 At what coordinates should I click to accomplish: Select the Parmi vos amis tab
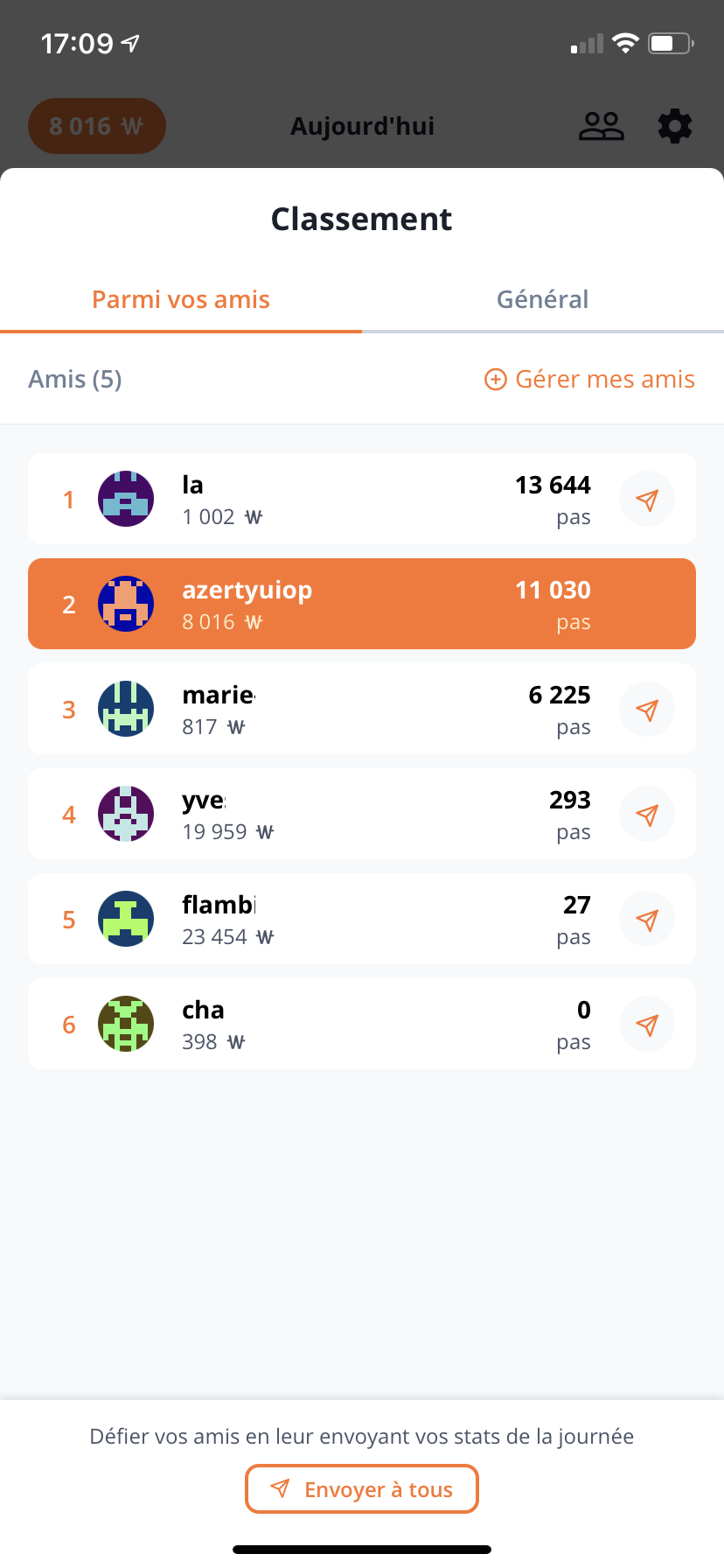tap(181, 299)
